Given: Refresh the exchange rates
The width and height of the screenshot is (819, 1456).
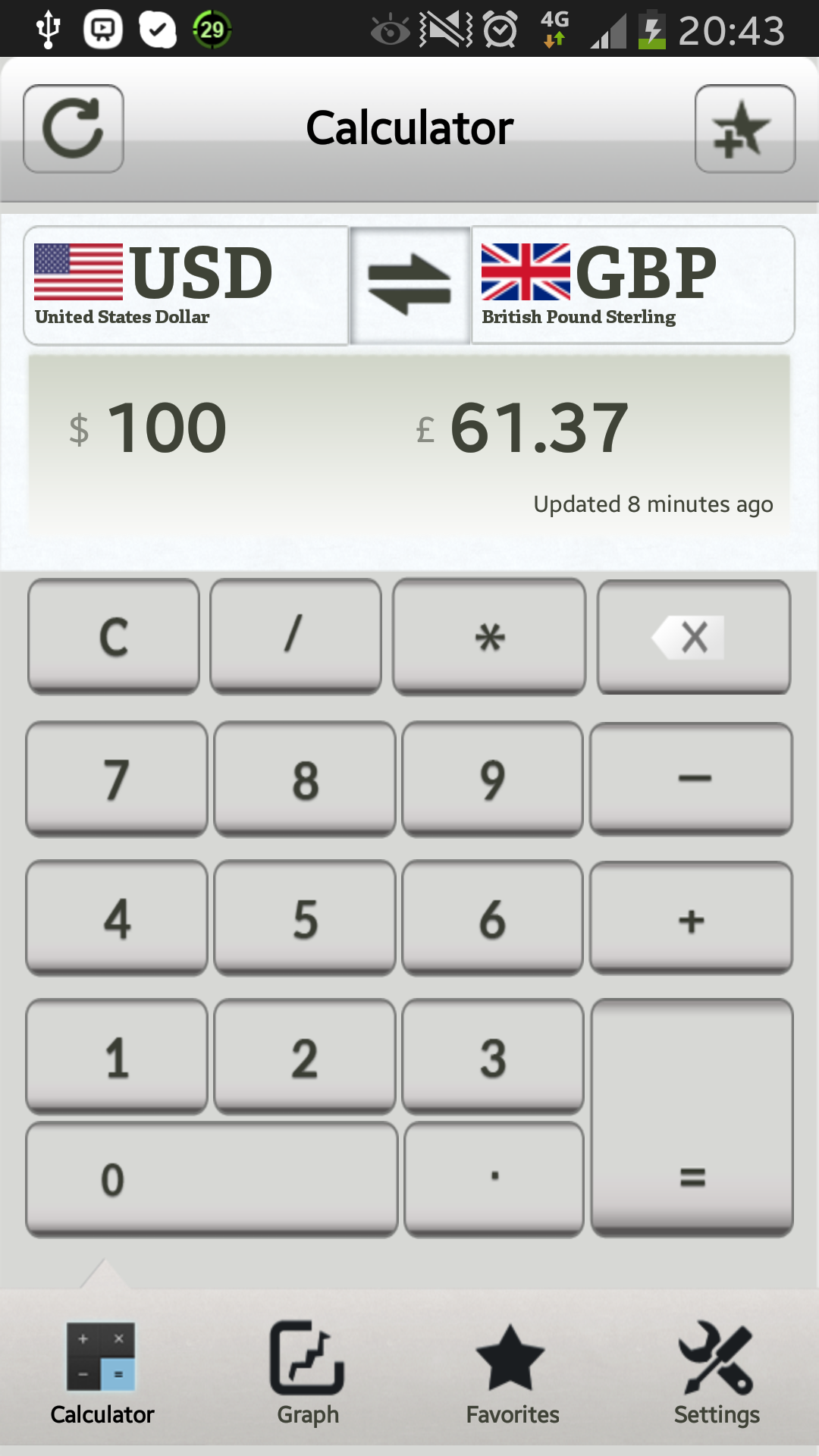Looking at the screenshot, I should pos(74,129).
